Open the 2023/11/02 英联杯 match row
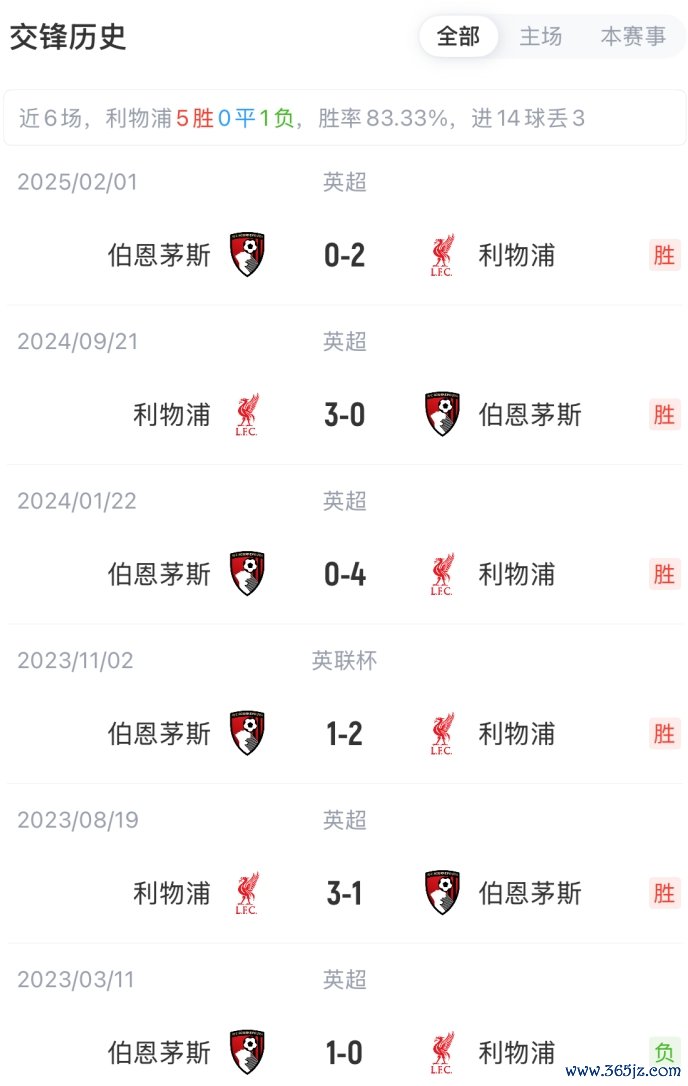 click(x=344, y=733)
